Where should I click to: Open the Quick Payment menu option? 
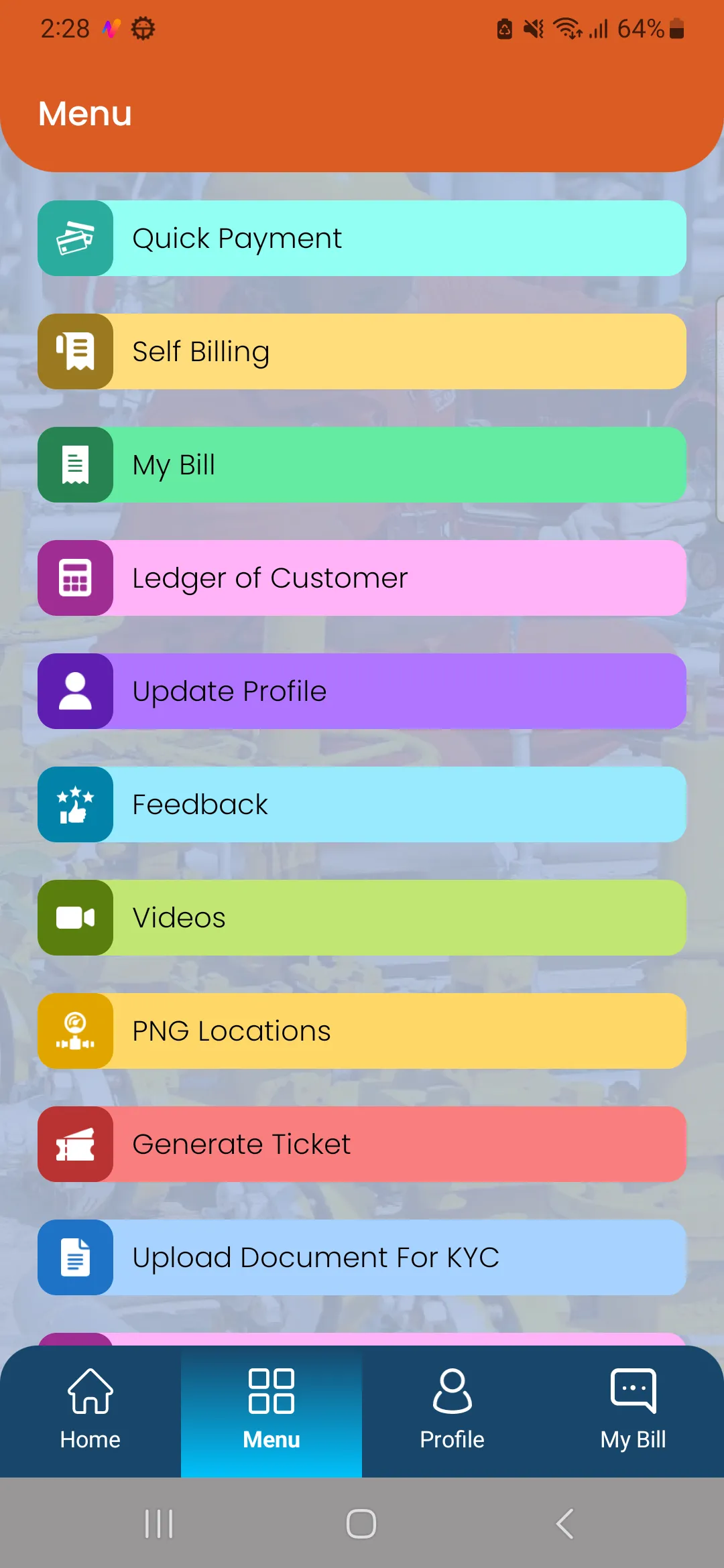[362, 239]
